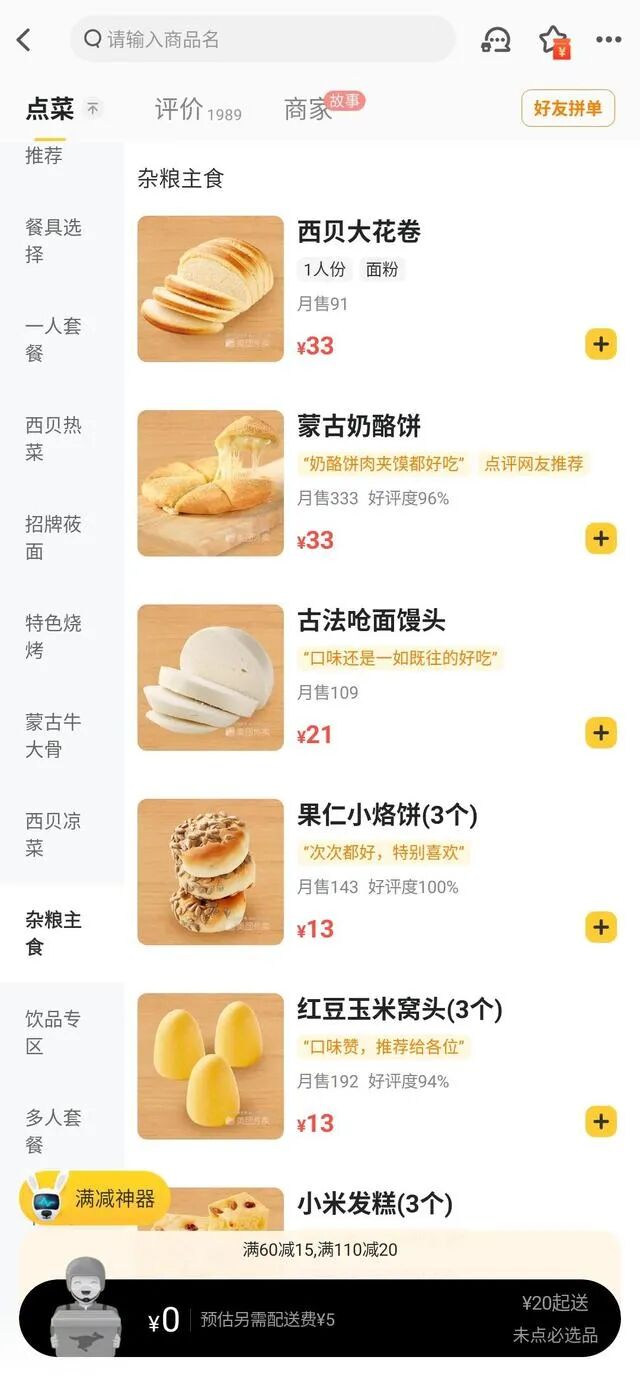Image resolution: width=640 pixels, height=1376 pixels.
Task: Add 果仁小烙饼(3个) to the cart
Action: point(600,927)
